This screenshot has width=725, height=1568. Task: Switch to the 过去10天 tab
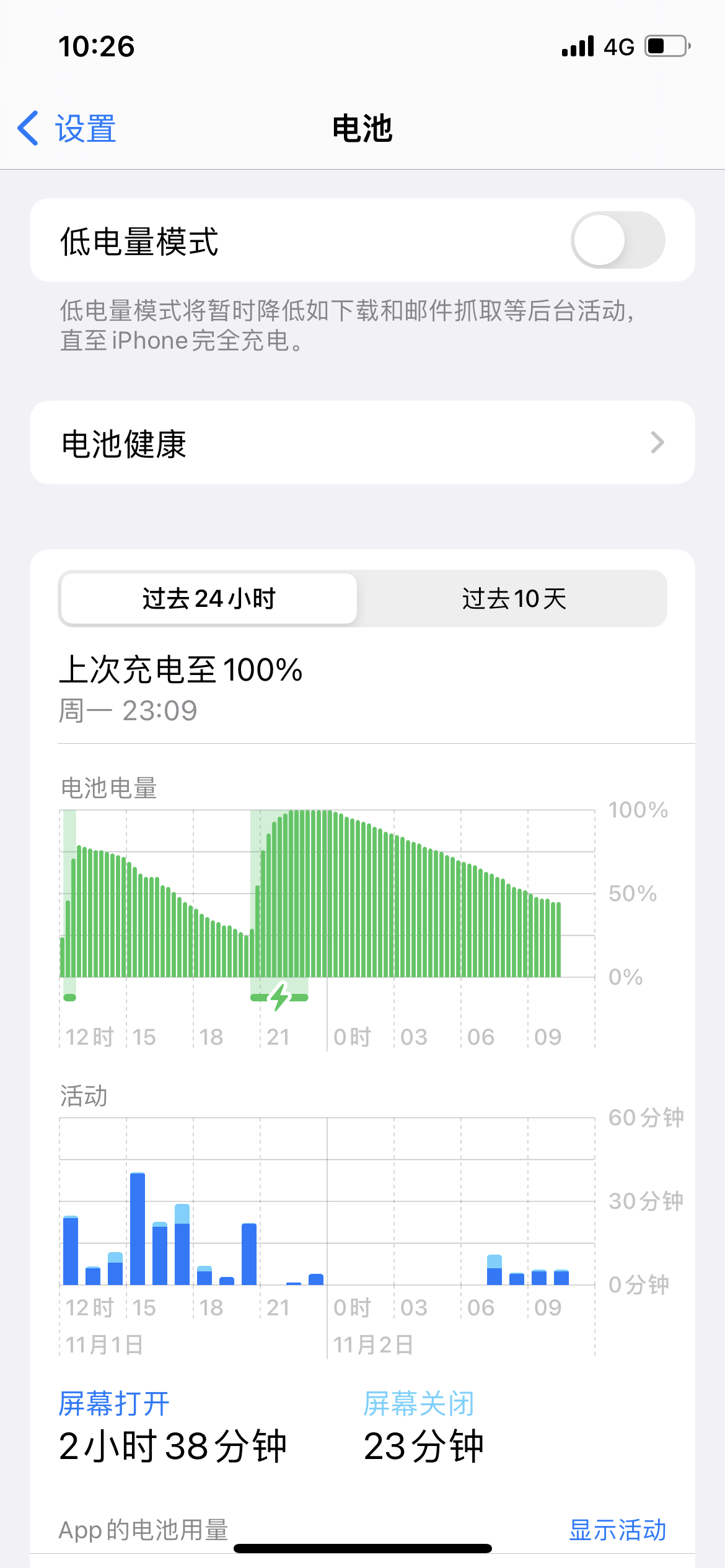(x=513, y=599)
